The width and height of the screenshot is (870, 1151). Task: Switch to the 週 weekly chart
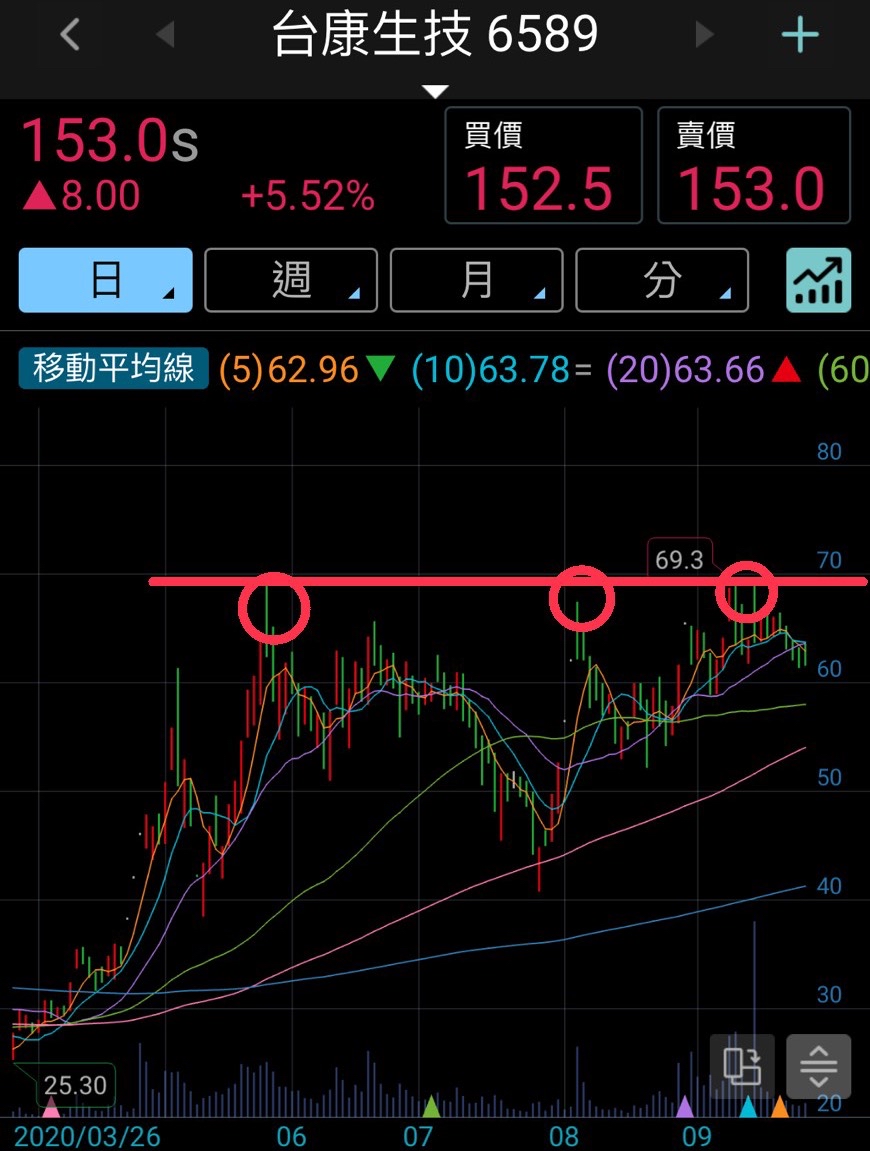(x=291, y=280)
